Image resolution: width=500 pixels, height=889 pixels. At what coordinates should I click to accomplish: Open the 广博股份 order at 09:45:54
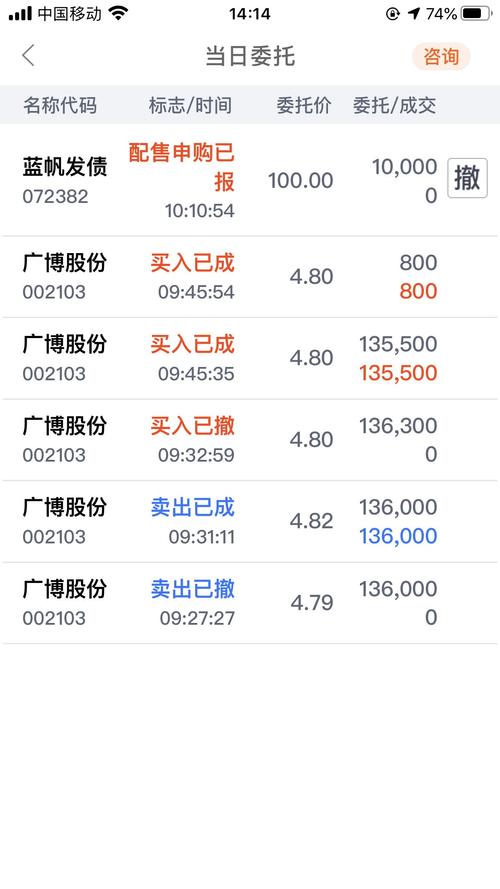[250, 277]
